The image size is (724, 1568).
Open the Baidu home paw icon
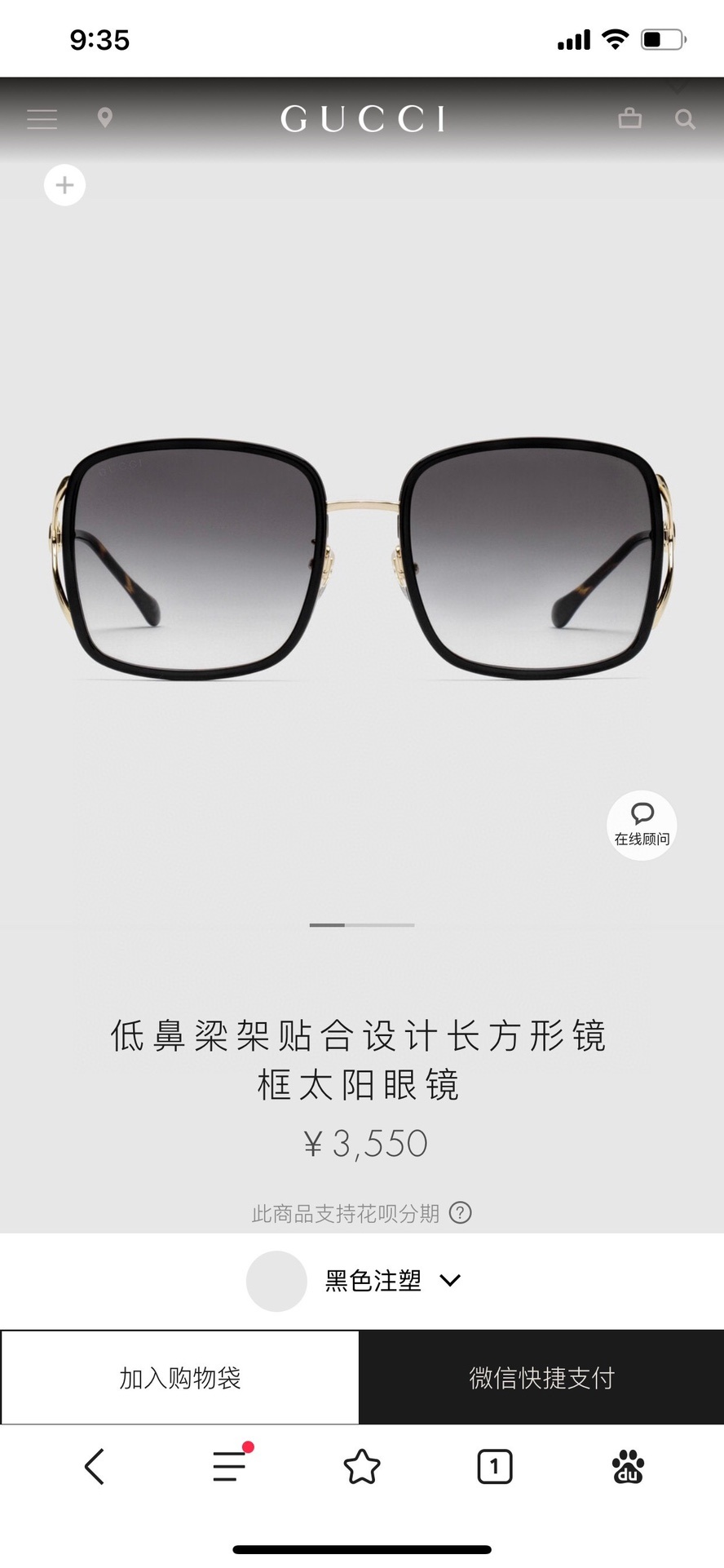click(x=628, y=1467)
